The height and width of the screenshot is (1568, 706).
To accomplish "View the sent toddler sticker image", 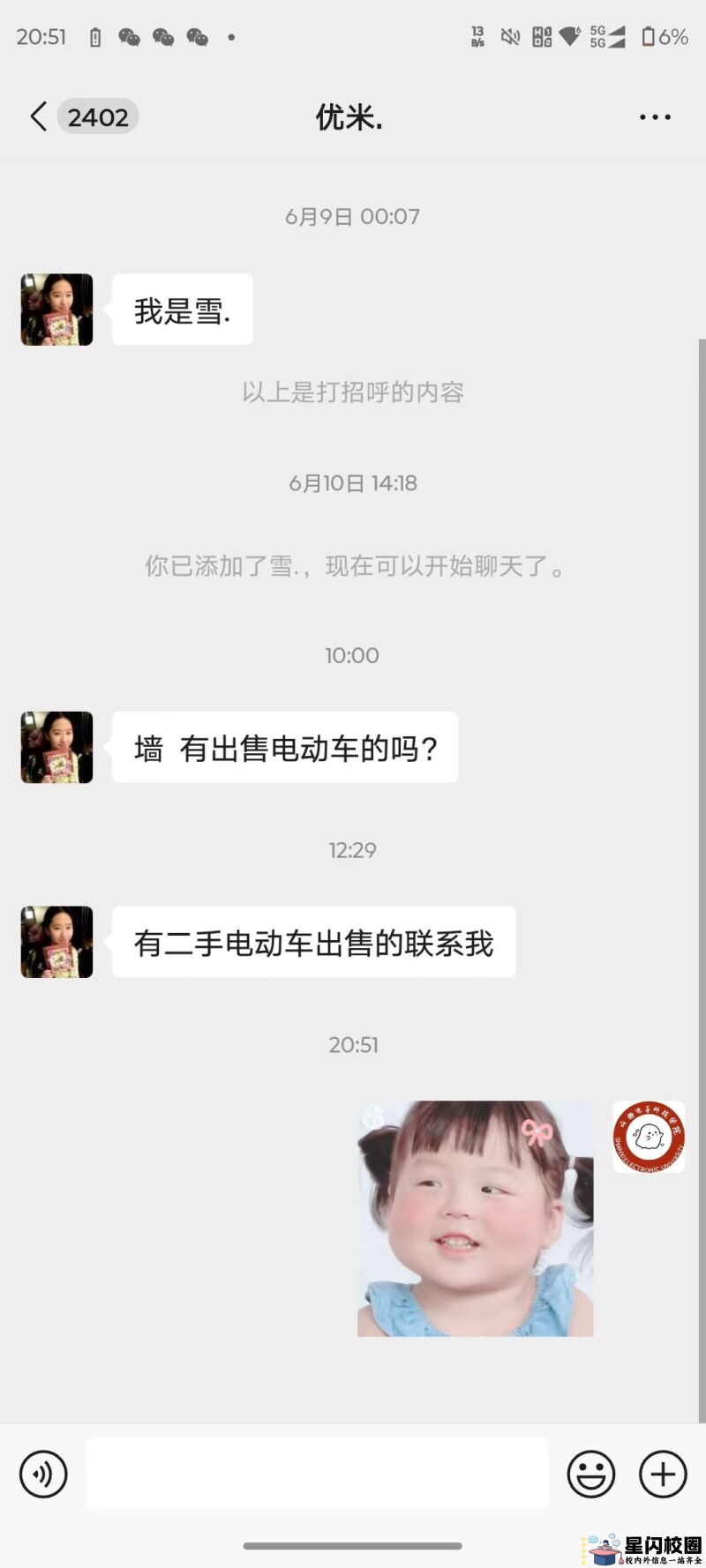I will [x=475, y=1218].
